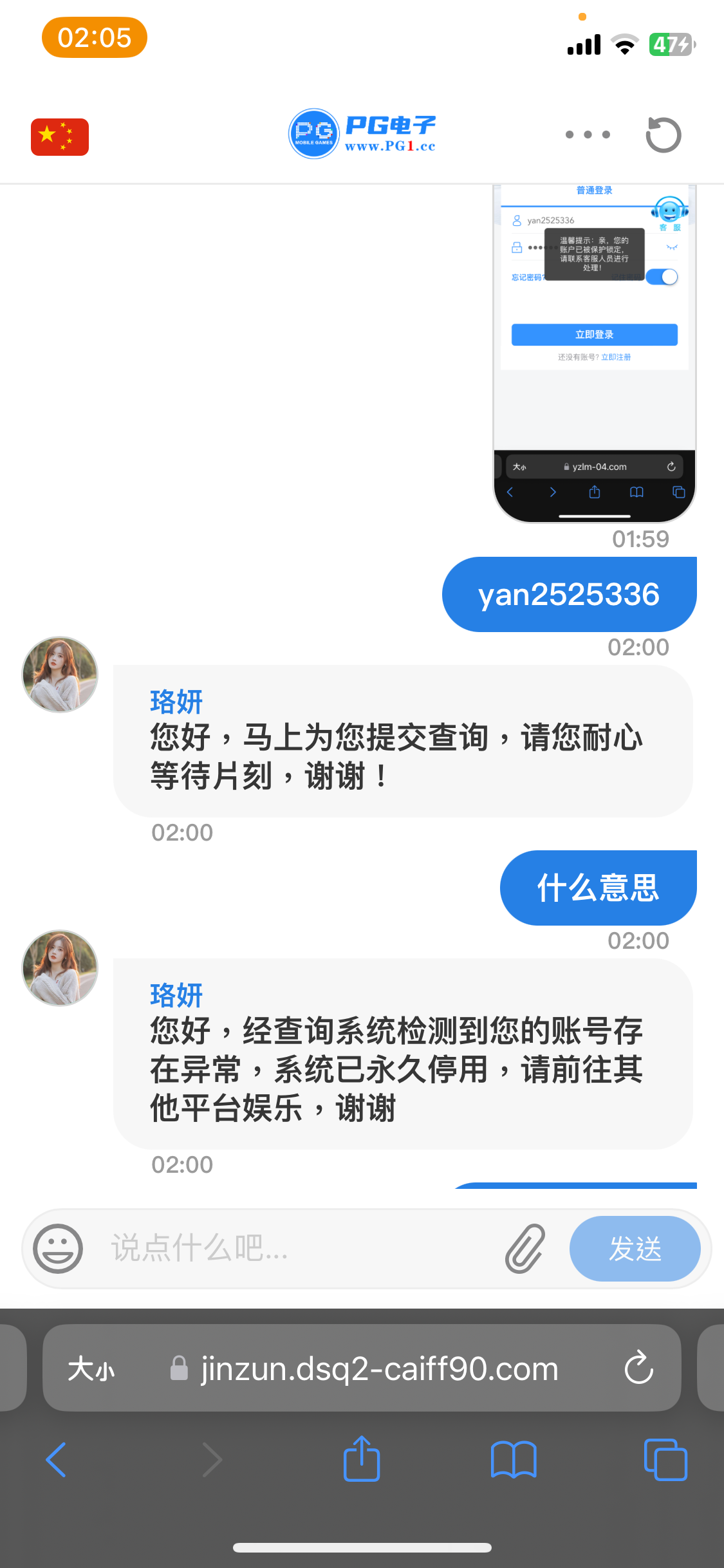Focus the message input field

(x=296, y=1248)
